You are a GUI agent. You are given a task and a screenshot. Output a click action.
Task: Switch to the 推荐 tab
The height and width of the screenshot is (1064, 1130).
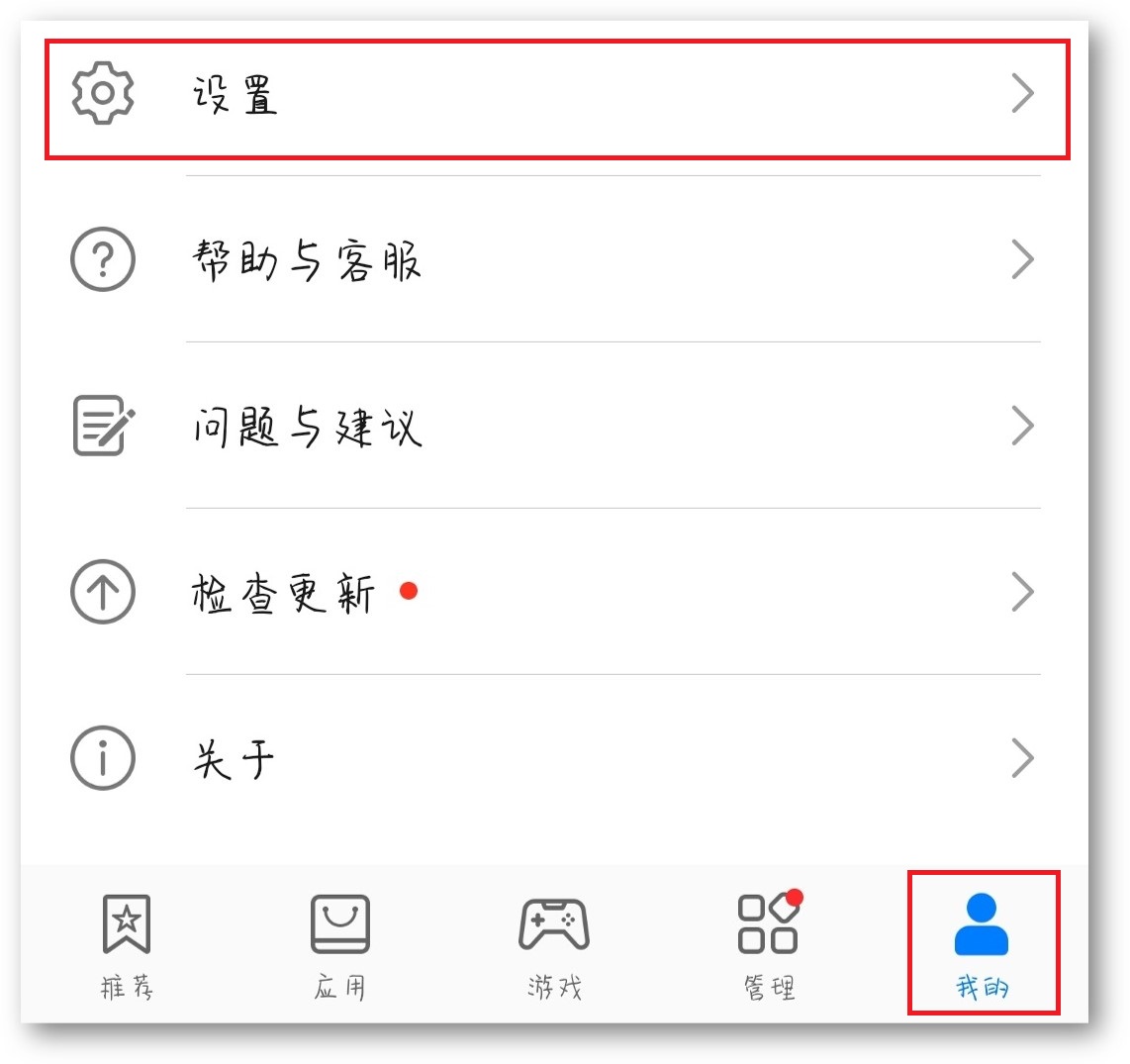tap(127, 945)
